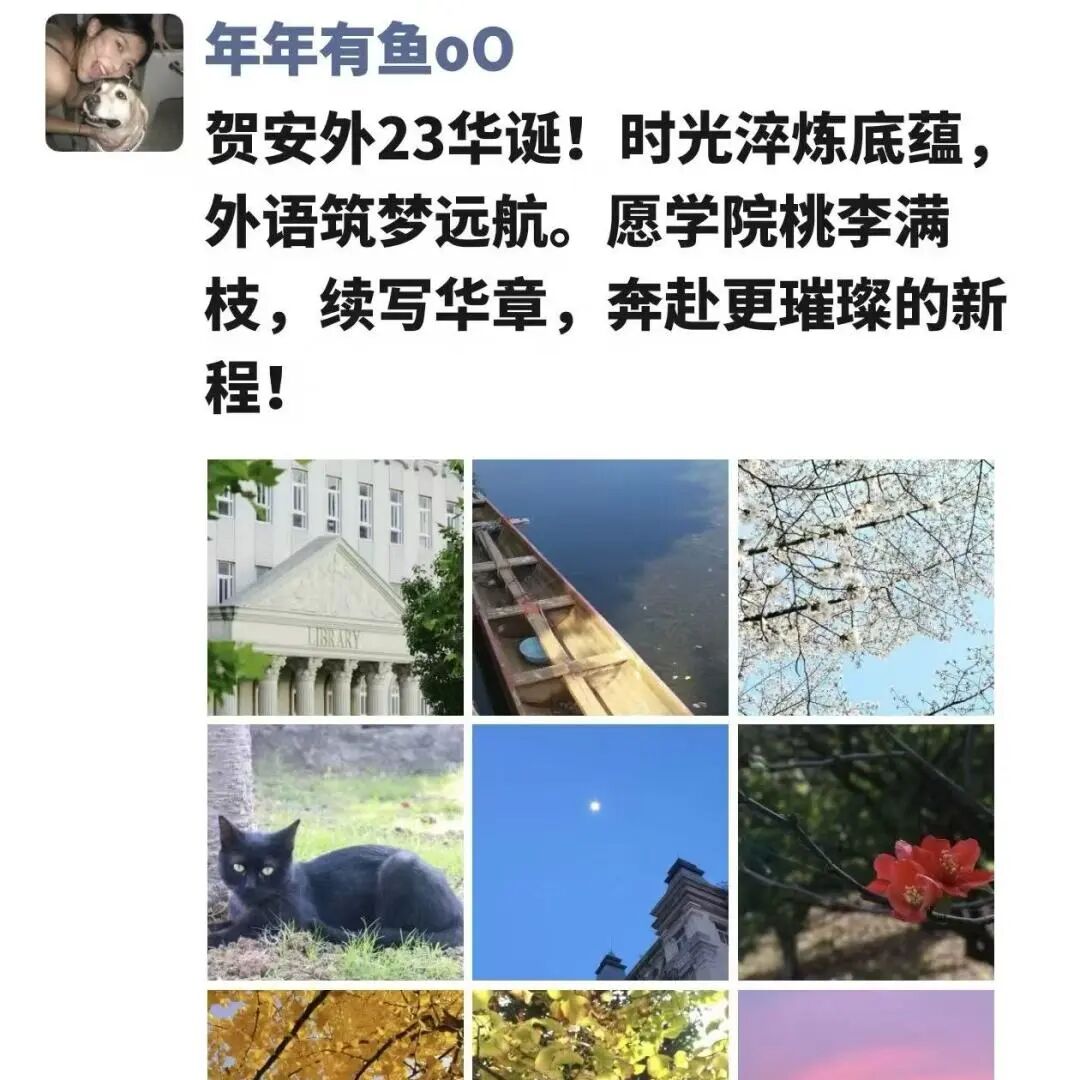Viewport: 1080px width, 1080px height.
Task: View the yellow ginkgo branches photo
Action: (x=335, y=1035)
